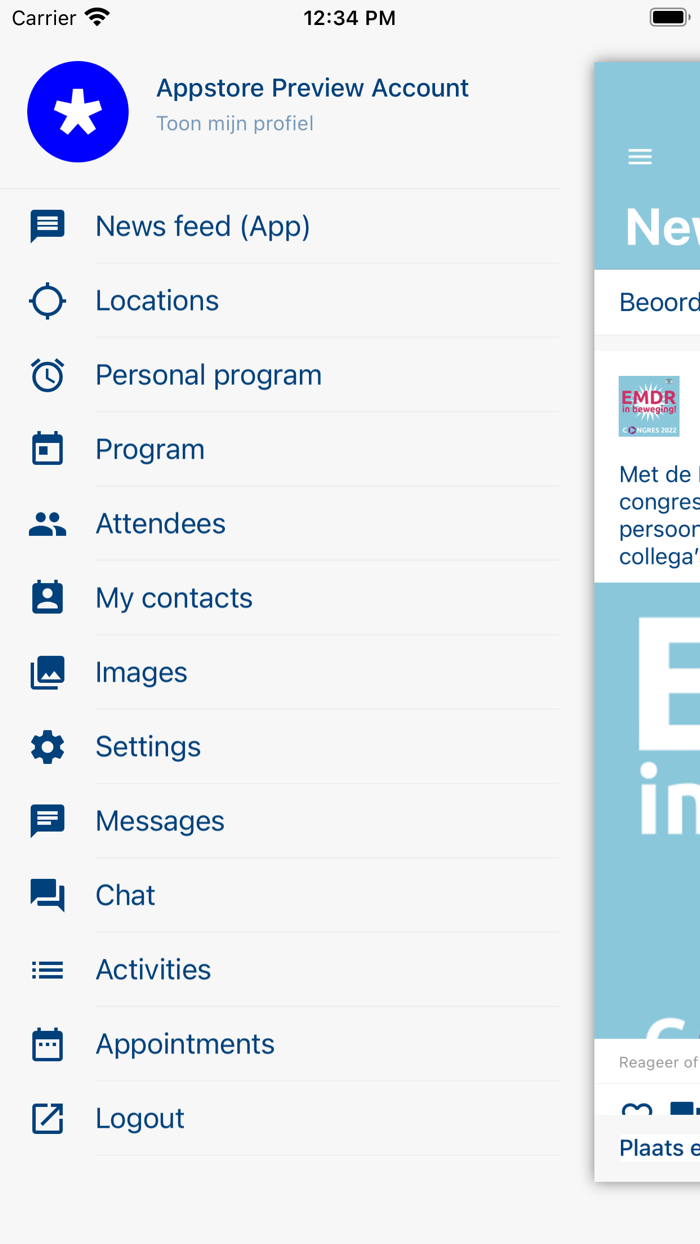Open Appointments
700x1244 pixels.
pyautogui.click(x=280, y=1044)
